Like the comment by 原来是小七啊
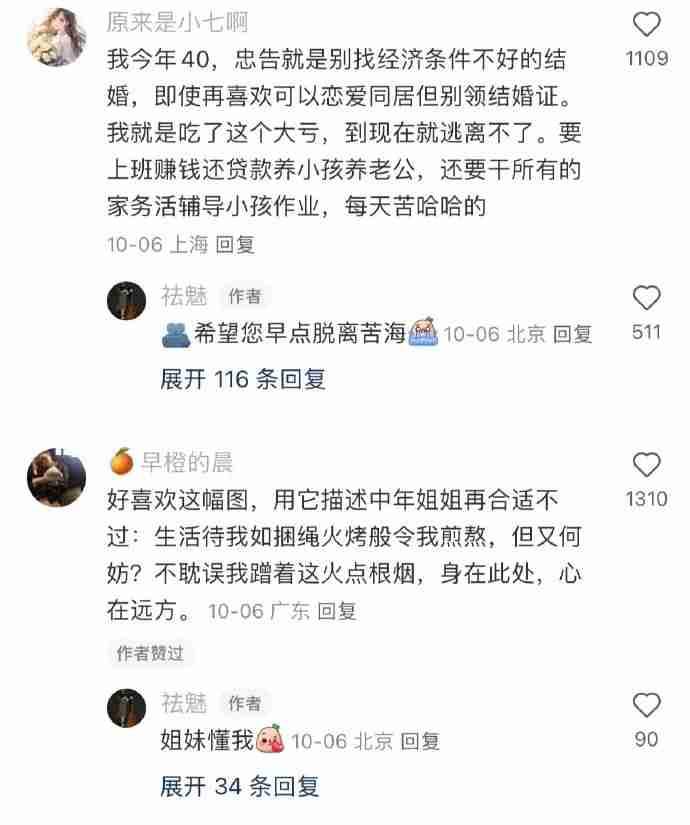 point(647,25)
